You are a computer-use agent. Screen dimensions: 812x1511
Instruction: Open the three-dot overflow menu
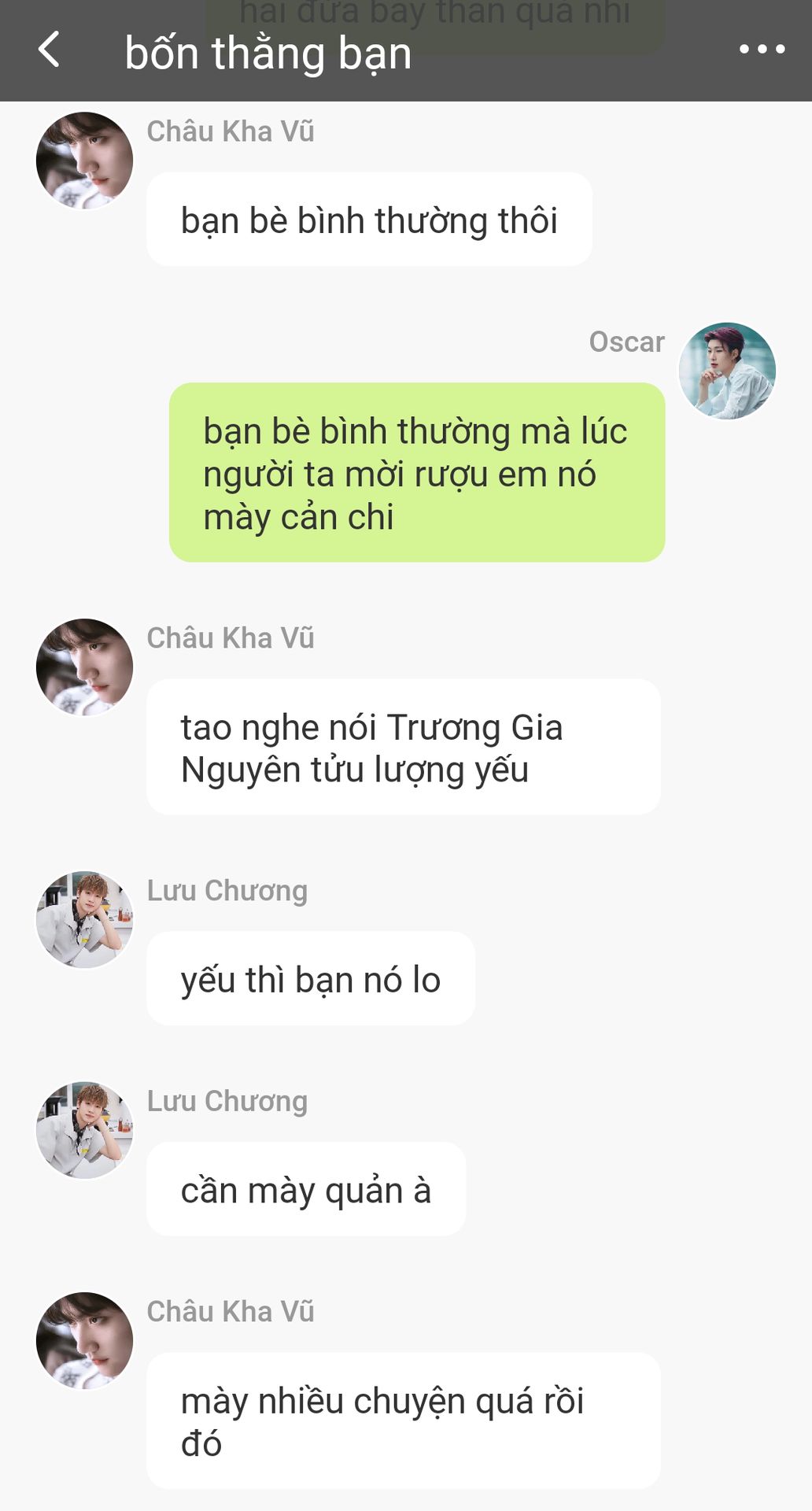[762, 50]
